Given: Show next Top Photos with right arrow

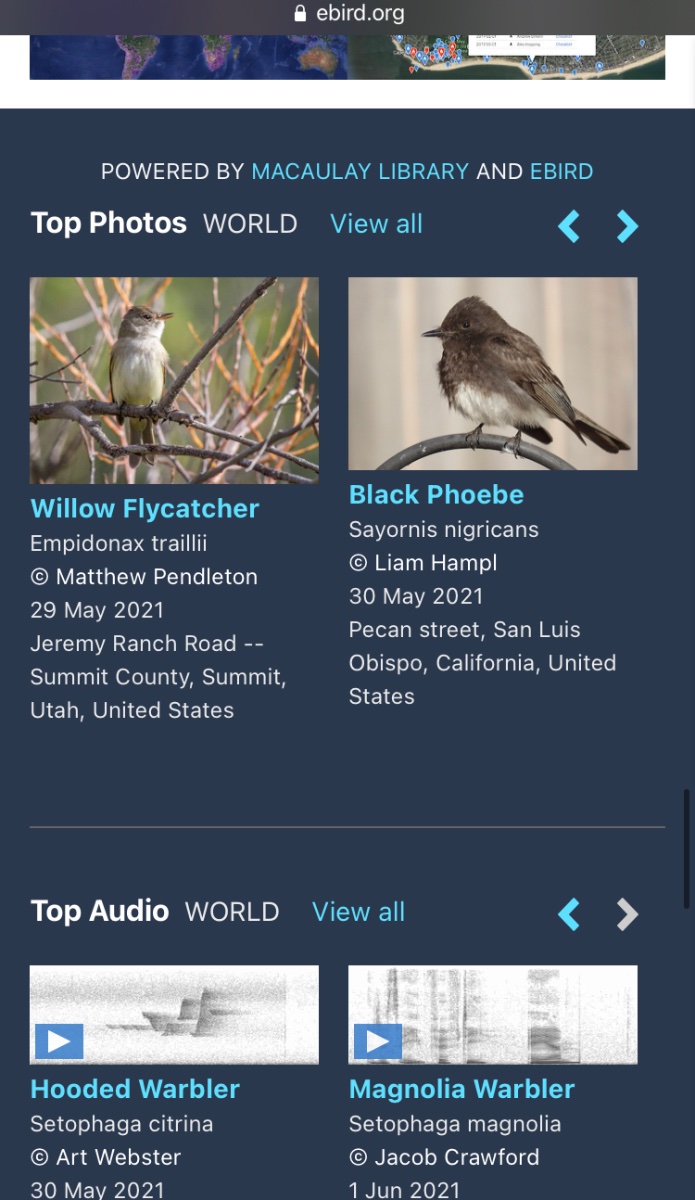Looking at the screenshot, I should (627, 226).
